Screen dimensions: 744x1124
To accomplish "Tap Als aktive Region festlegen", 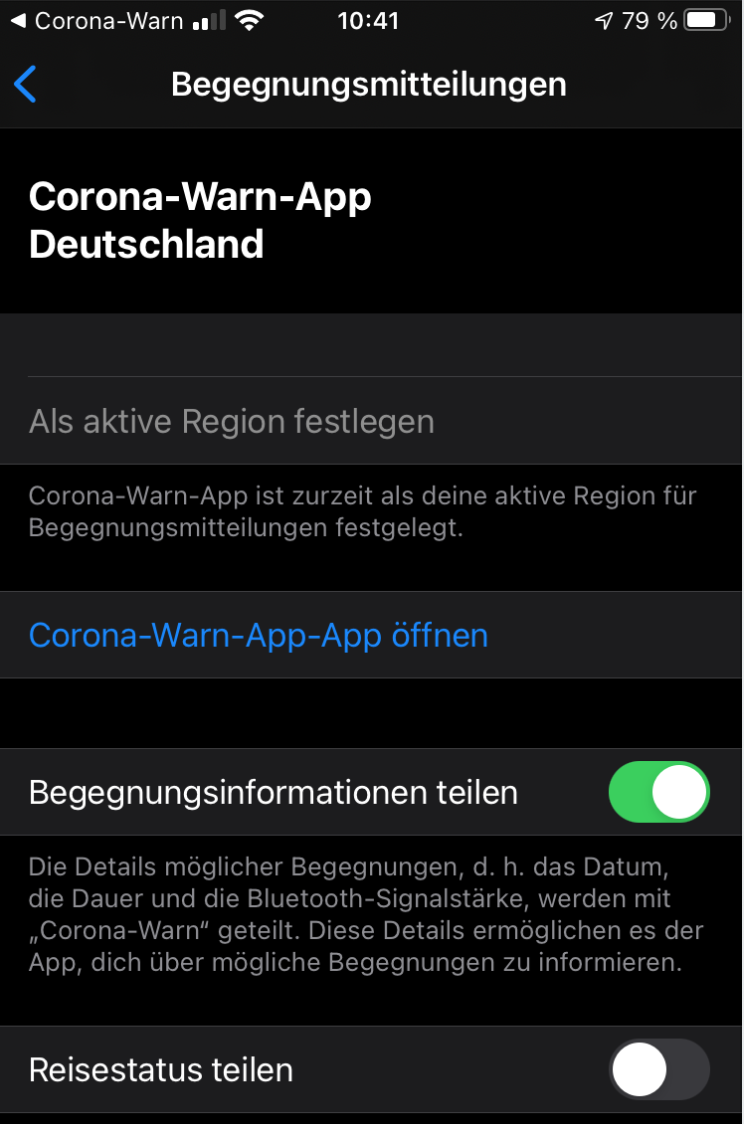I will click(232, 421).
